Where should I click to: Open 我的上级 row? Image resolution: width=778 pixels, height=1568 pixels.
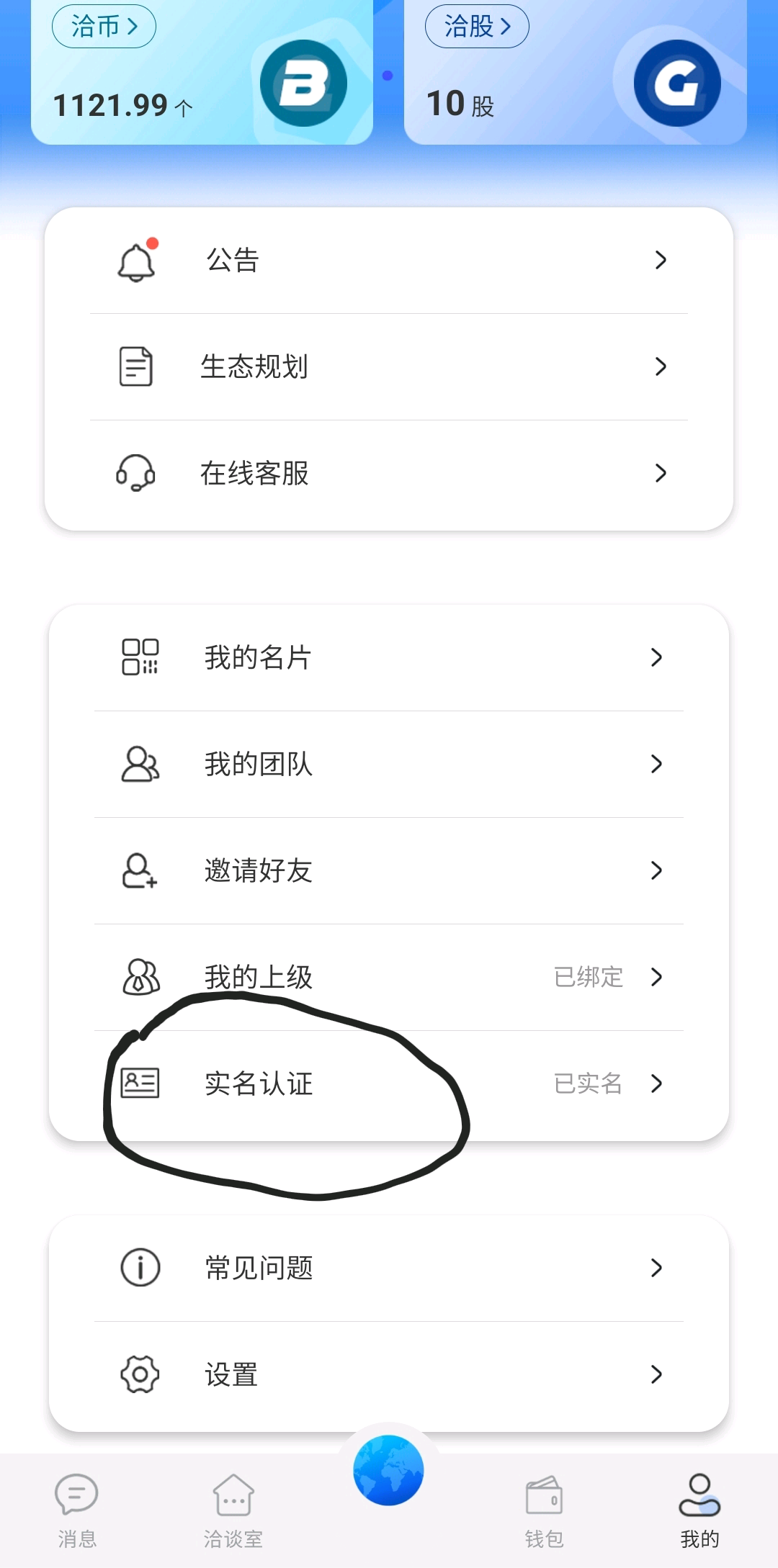[389, 977]
